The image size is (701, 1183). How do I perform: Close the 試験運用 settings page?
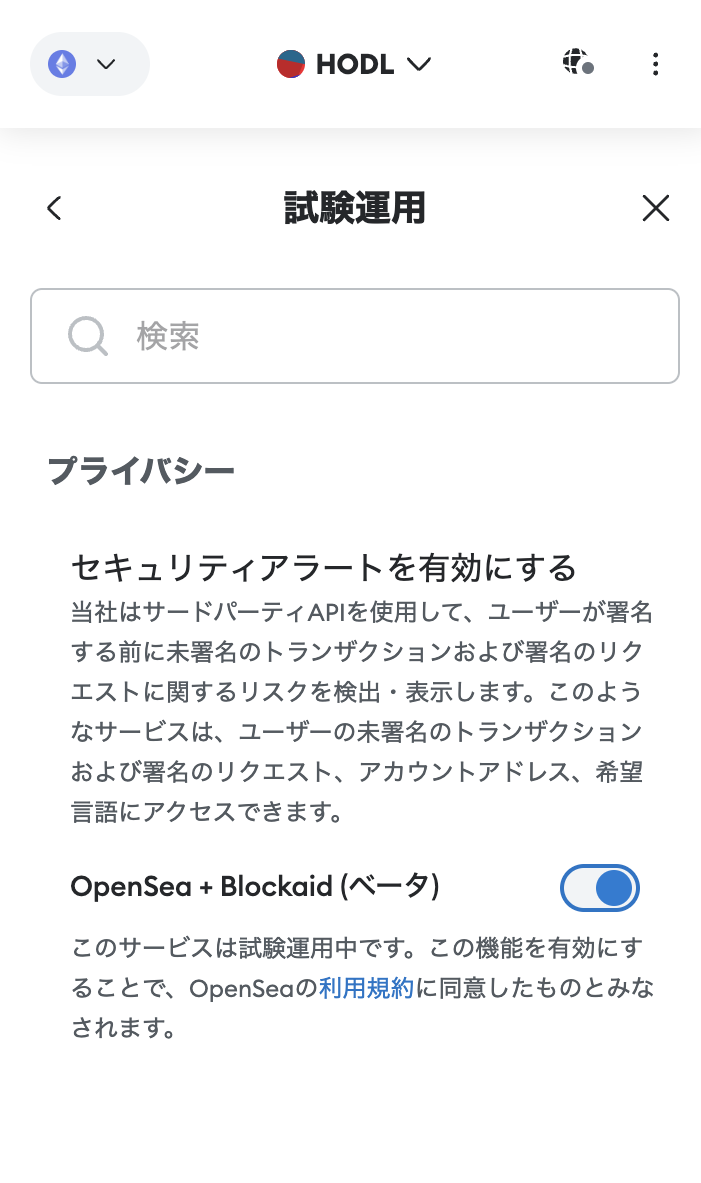click(655, 208)
